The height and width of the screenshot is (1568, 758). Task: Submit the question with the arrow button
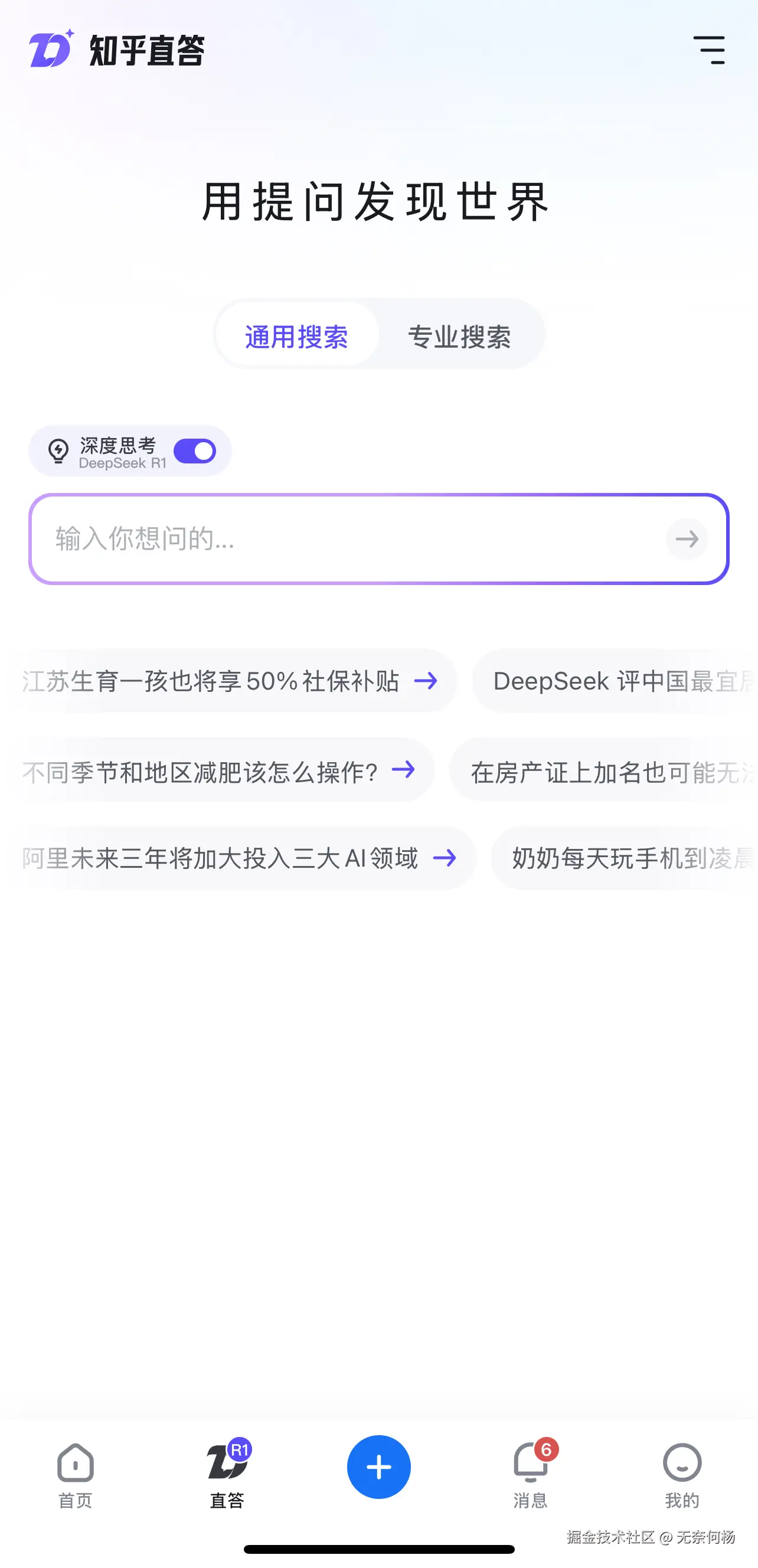point(687,538)
